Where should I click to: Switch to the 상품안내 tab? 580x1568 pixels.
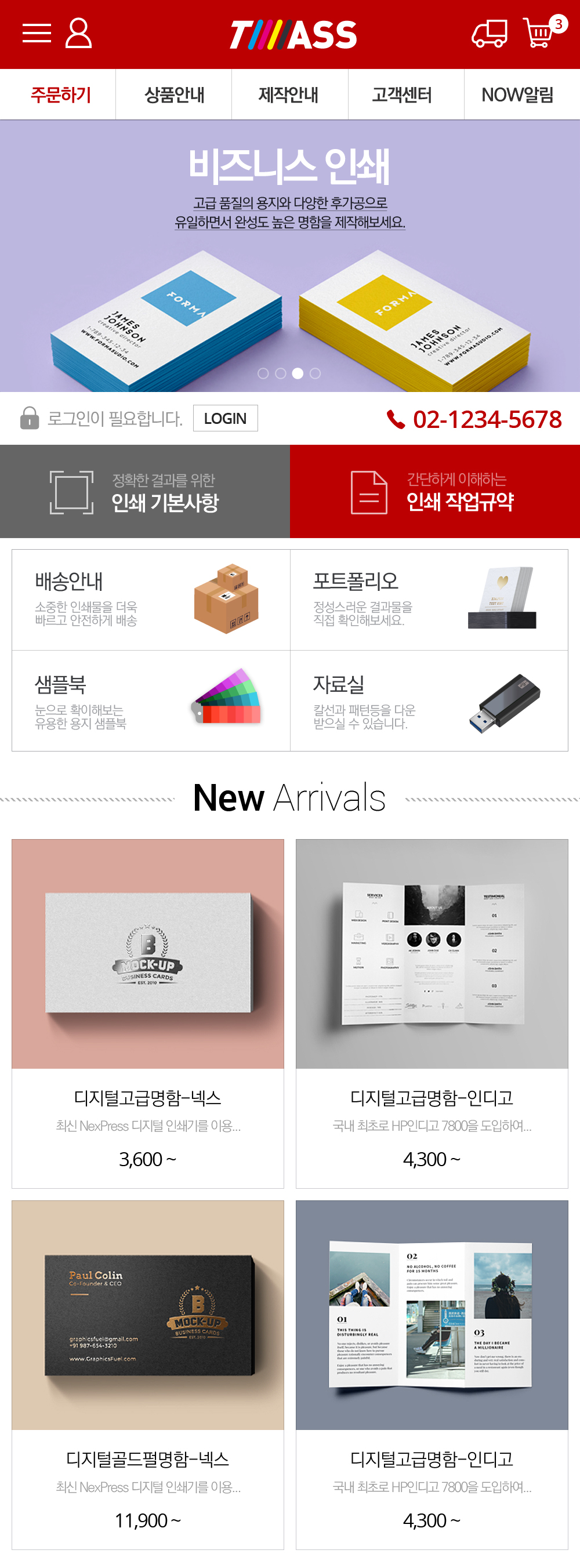point(174,95)
